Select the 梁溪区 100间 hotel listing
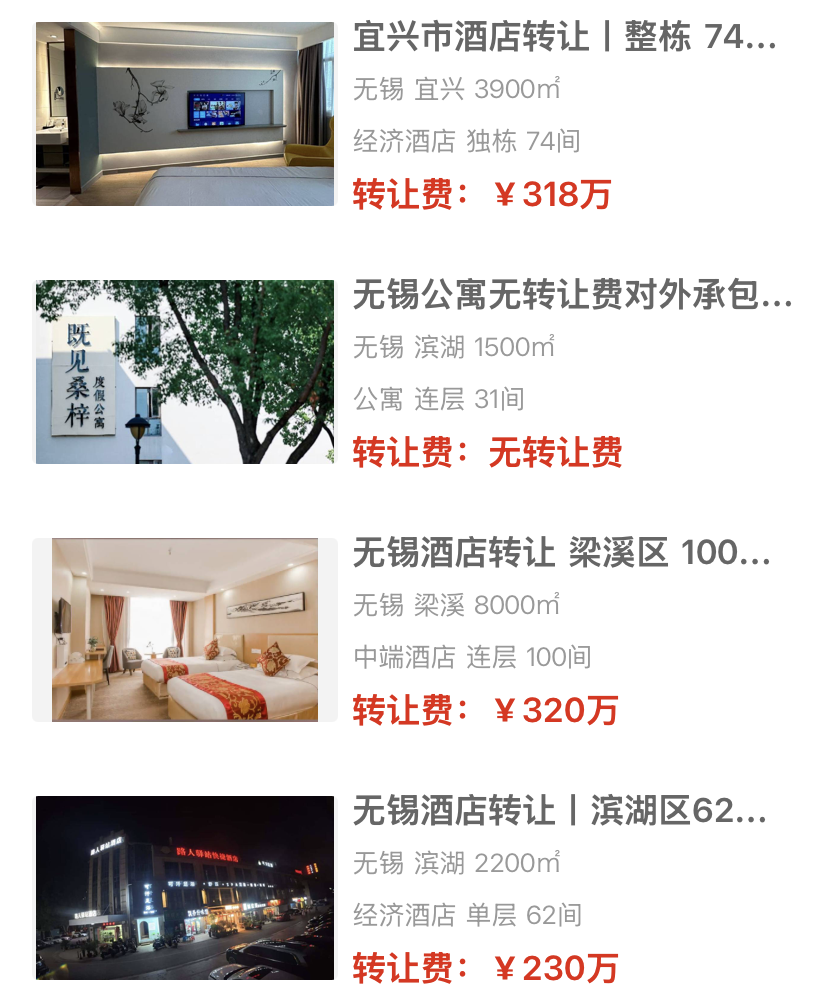828x1001 pixels. [562, 553]
